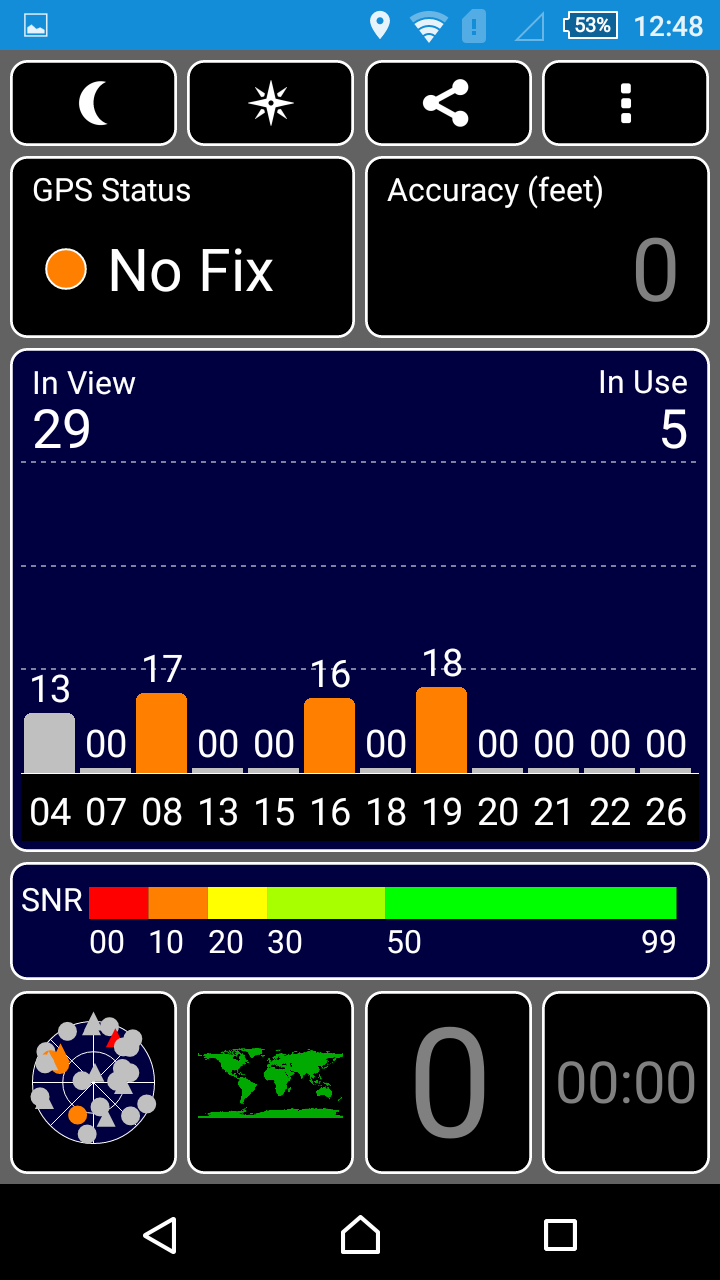Open the large zero speed tile
This screenshot has height=1280, width=720.
pos(448,1082)
